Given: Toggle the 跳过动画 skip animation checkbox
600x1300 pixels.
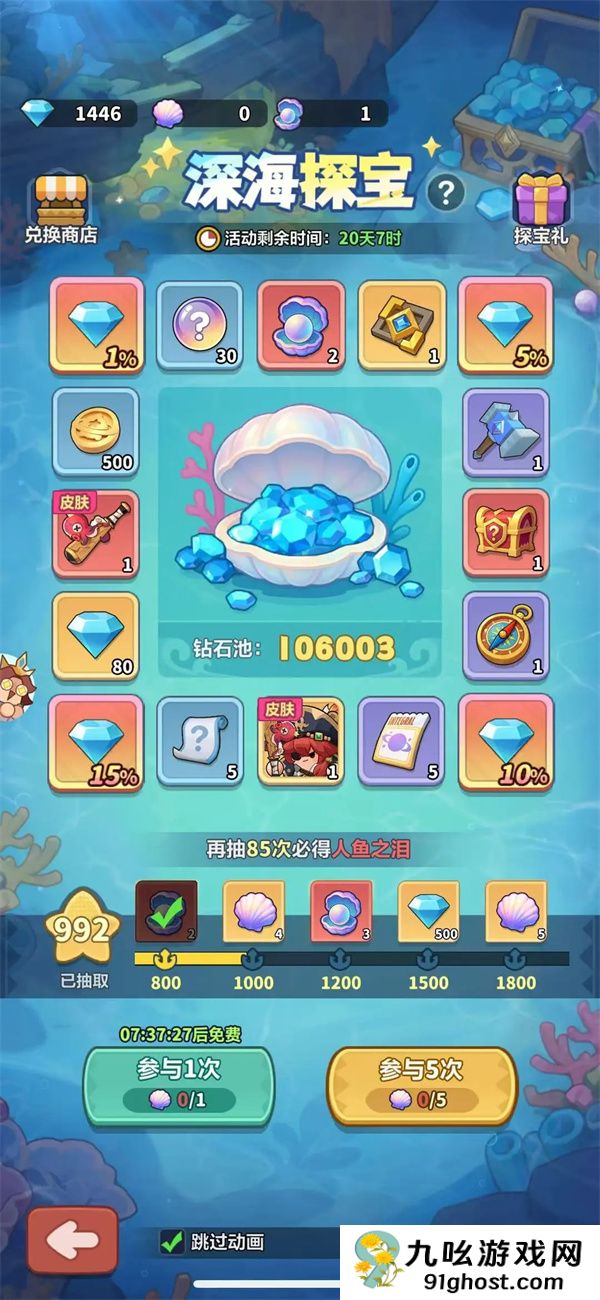Looking at the screenshot, I should tap(172, 1242).
